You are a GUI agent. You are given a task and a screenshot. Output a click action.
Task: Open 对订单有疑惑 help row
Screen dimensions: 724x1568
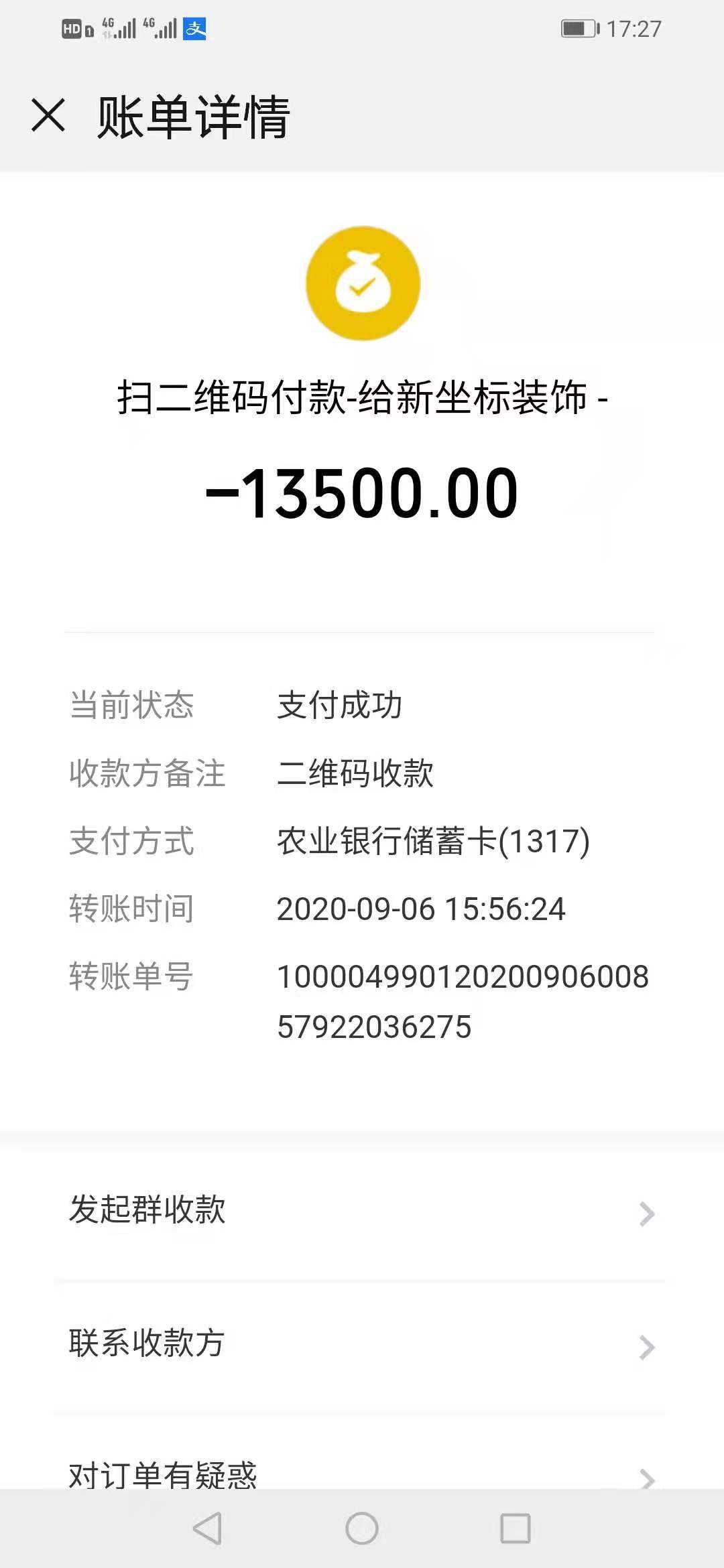tap(362, 1473)
